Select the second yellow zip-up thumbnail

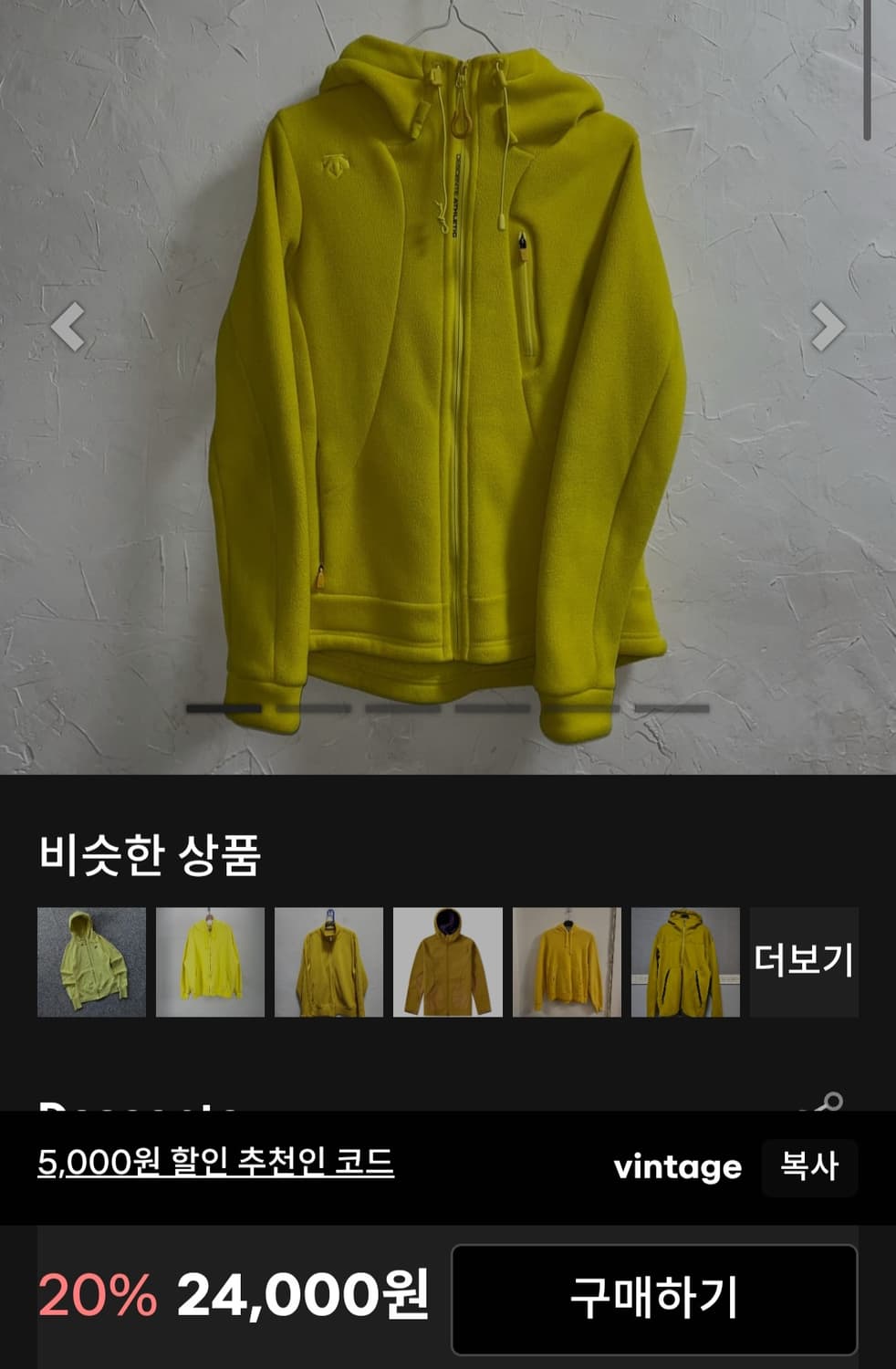(207, 956)
